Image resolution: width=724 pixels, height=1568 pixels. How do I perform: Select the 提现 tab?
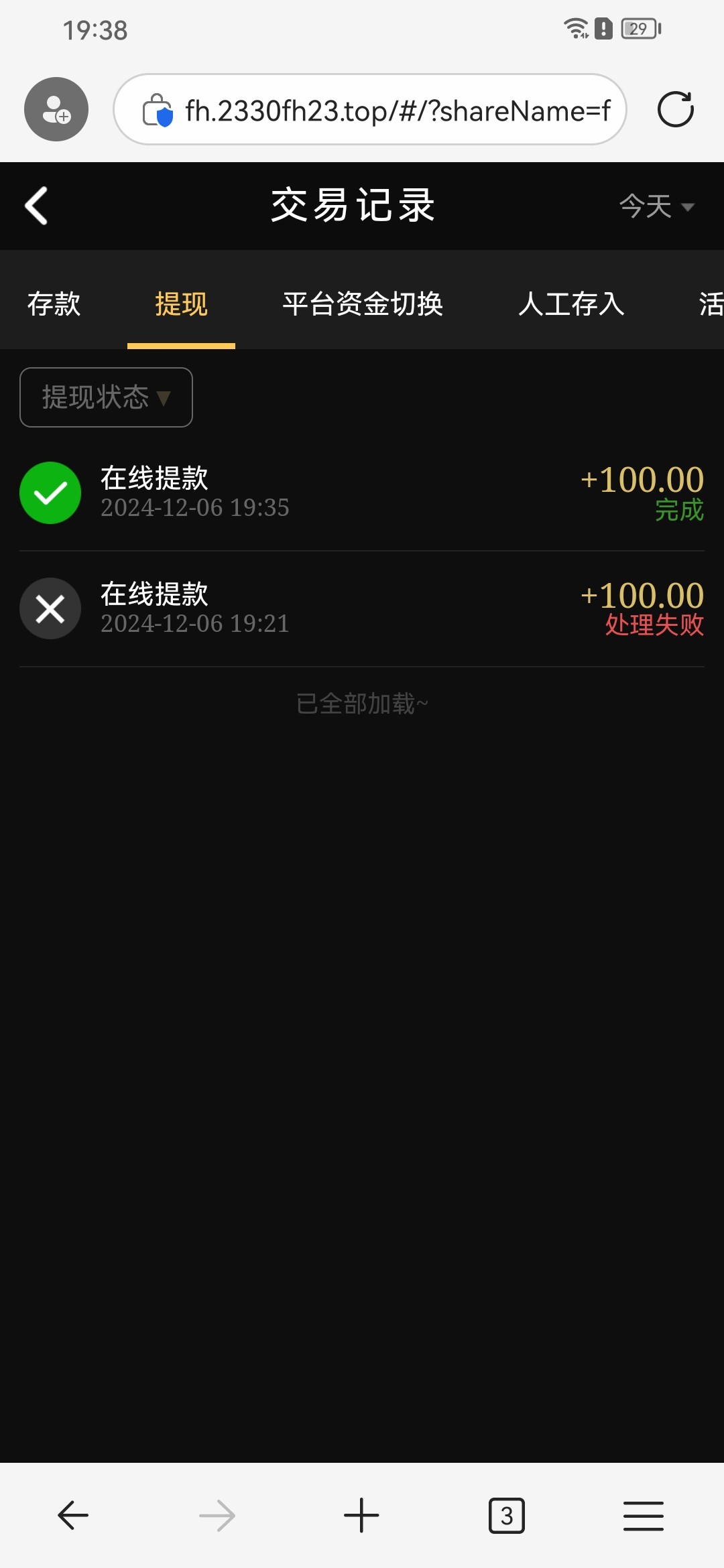(x=181, y=304)
